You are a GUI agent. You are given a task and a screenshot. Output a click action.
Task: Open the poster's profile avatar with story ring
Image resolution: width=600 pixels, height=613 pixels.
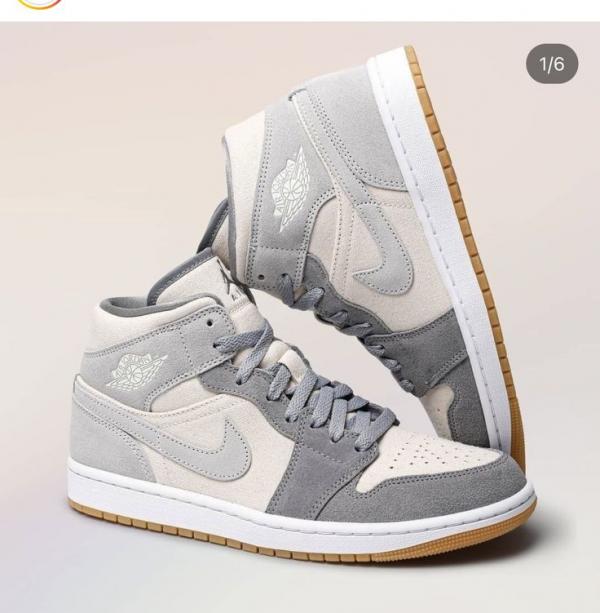pyautogui.click(x=39, y=3)
